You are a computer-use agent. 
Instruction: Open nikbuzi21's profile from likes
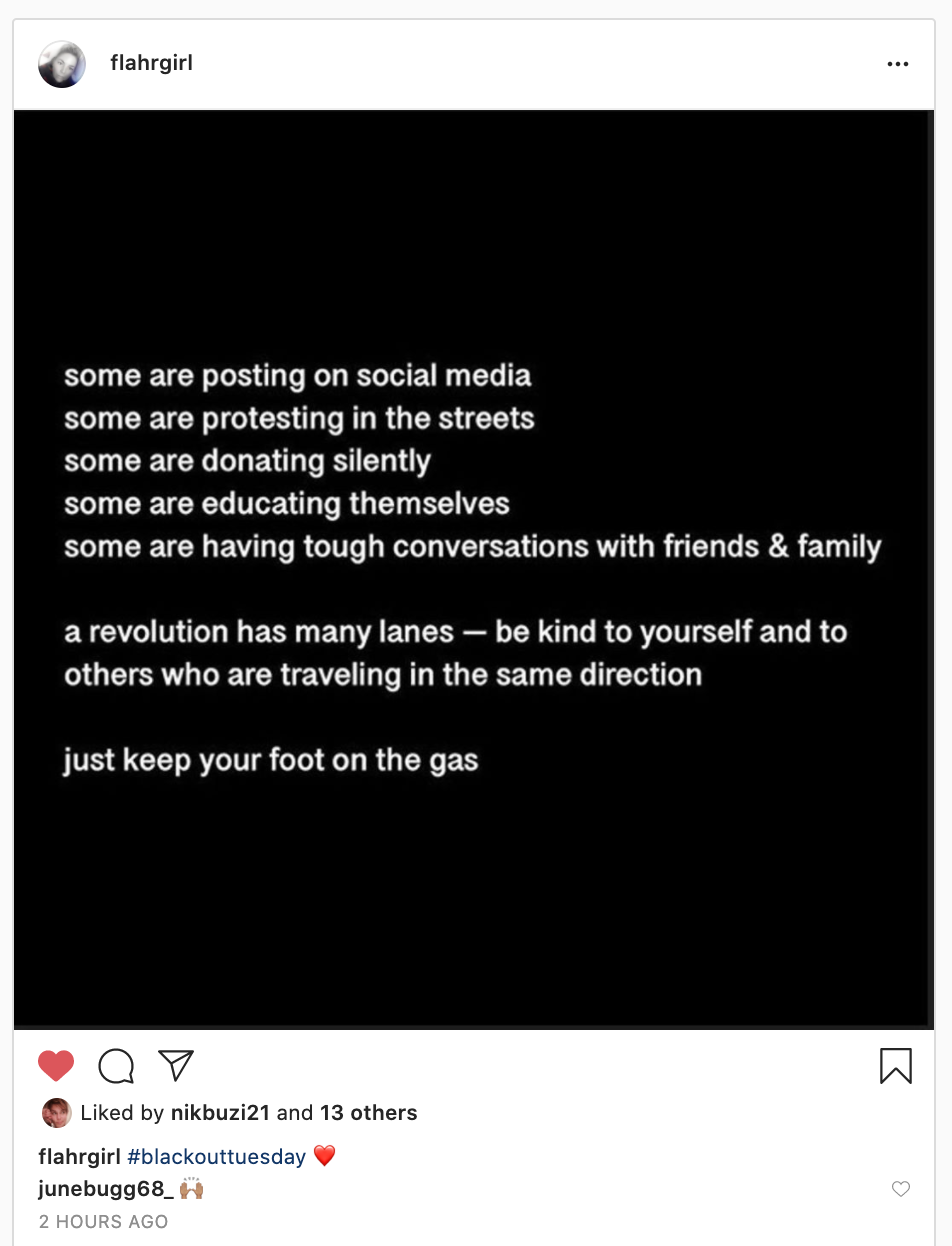(x=221, y=1113)
